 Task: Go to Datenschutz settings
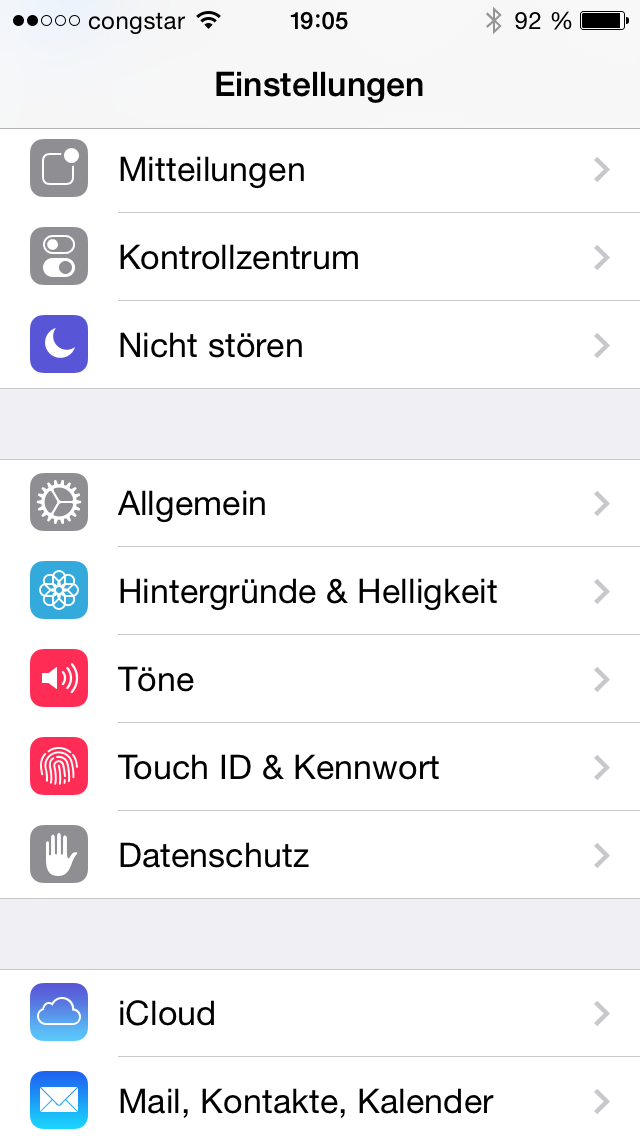(320, 855)
